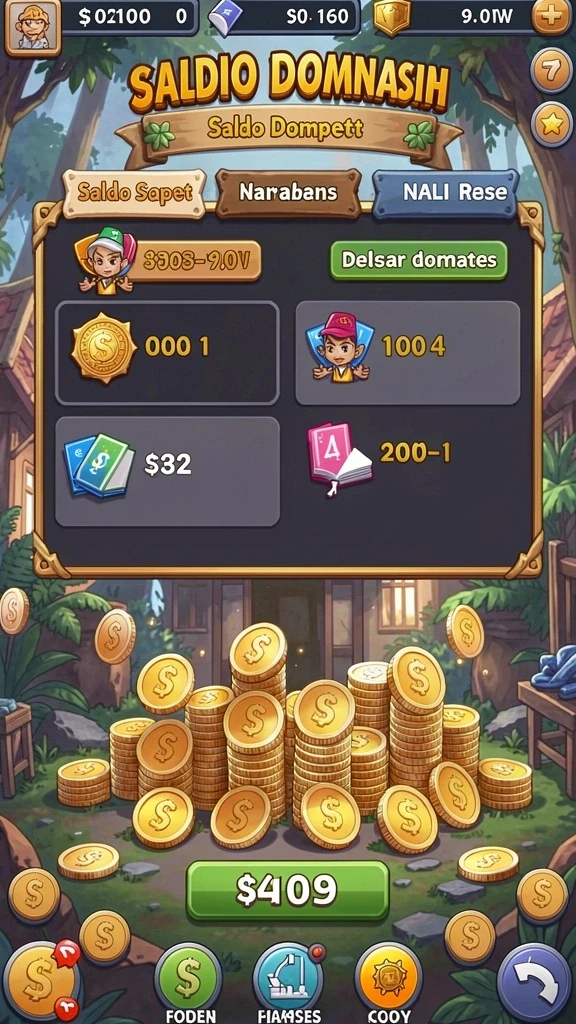This screenshot has width=576, height=1024.
Task: Select the Narabans tab
Action: [x=288, y=193]
